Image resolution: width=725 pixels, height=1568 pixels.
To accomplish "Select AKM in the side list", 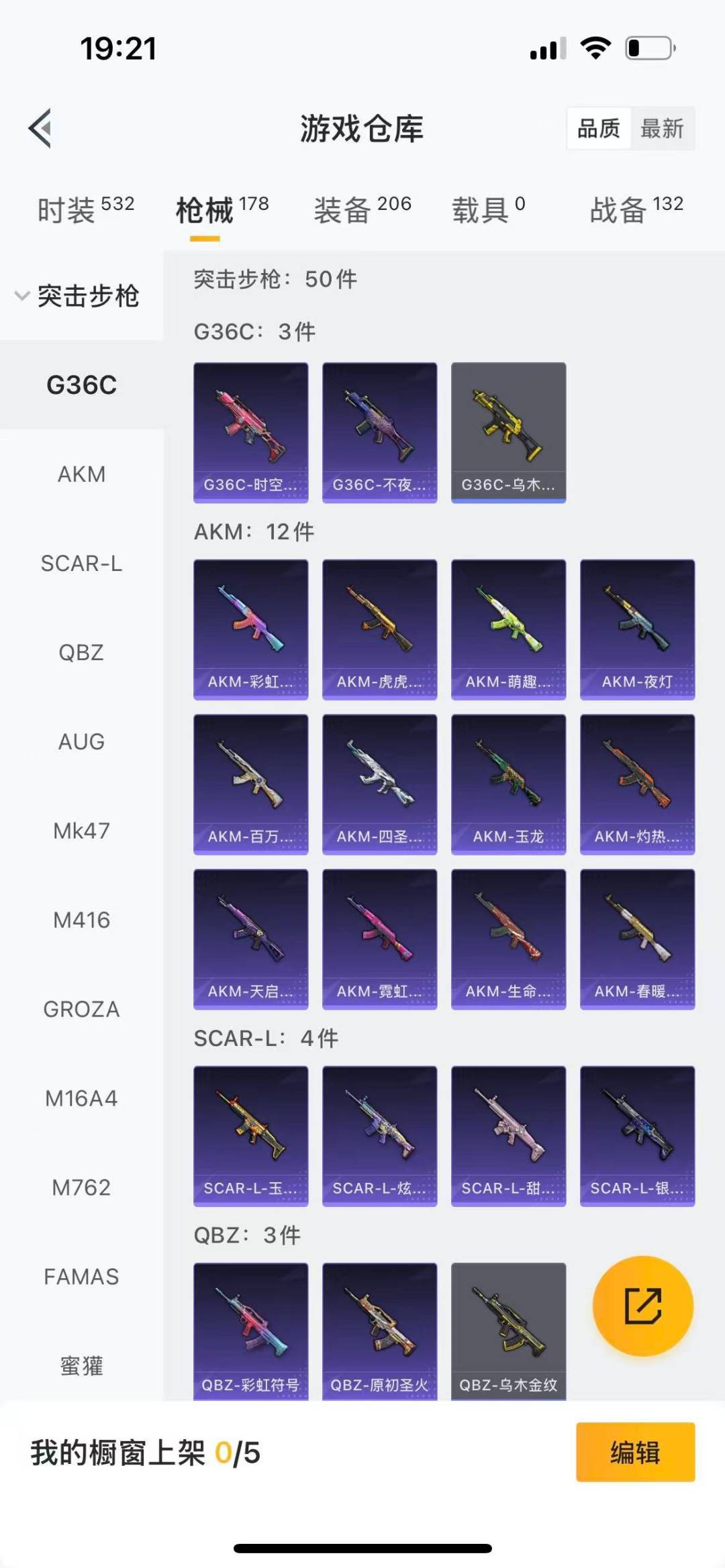I will [x=81, y=474].
